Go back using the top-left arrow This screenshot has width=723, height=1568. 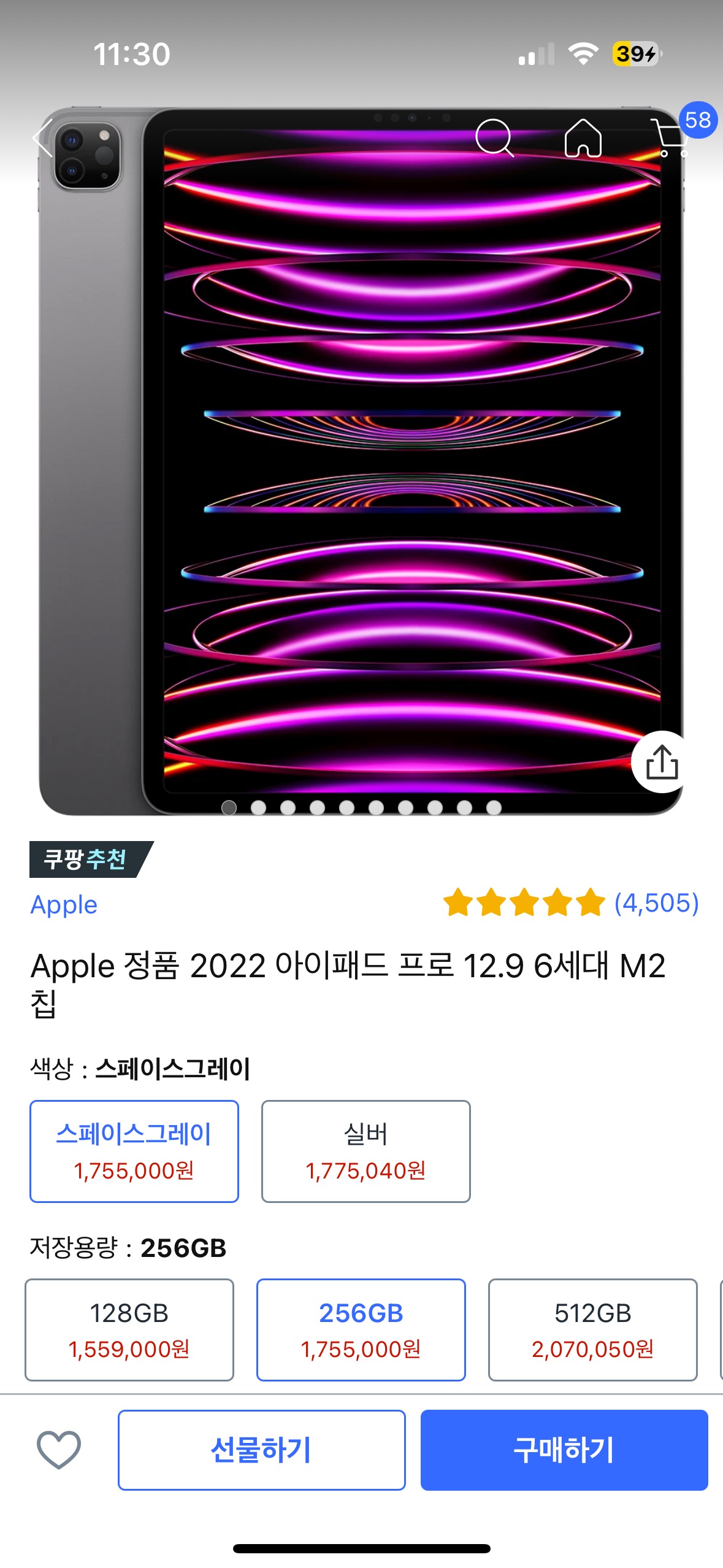pos(43,138)
